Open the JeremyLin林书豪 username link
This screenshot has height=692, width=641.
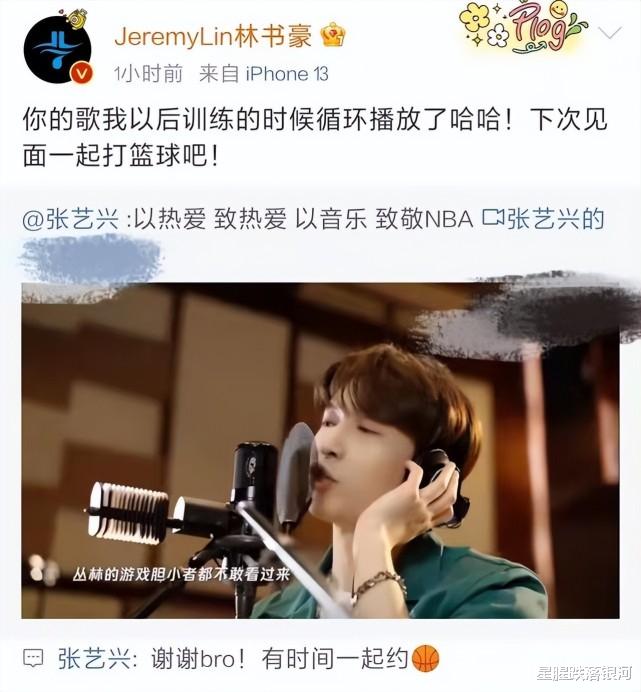pyautogui.click(x=213, y=37)
